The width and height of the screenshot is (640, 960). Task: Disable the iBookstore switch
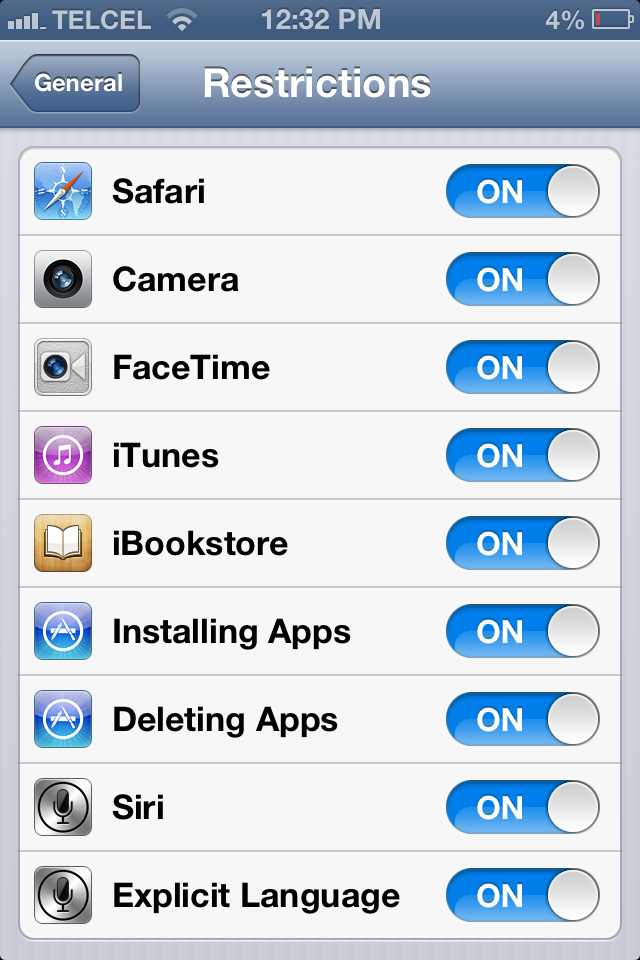(522, 543)
